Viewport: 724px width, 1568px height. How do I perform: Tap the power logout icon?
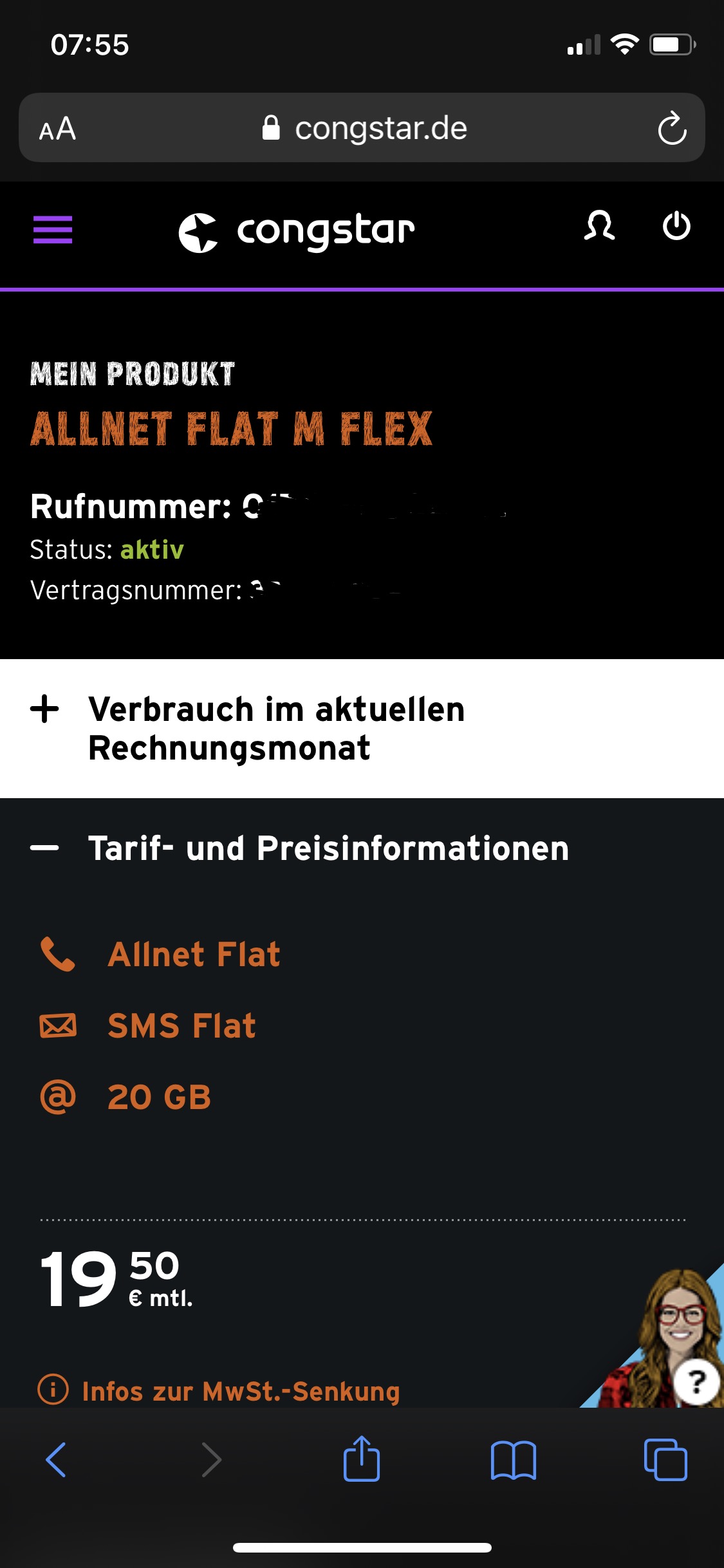click(x=676, y=227)
